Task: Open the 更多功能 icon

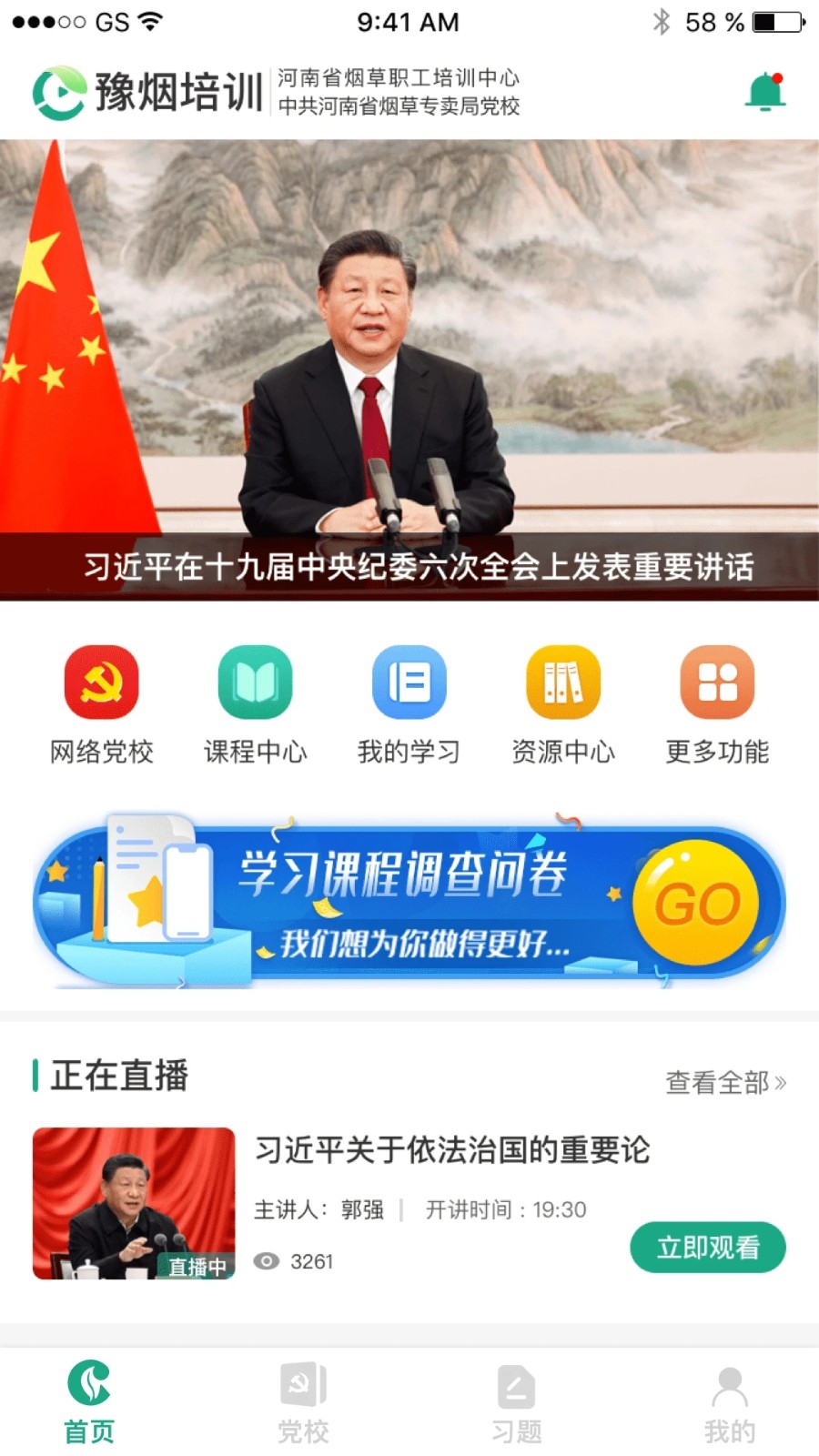Action: 717,701
